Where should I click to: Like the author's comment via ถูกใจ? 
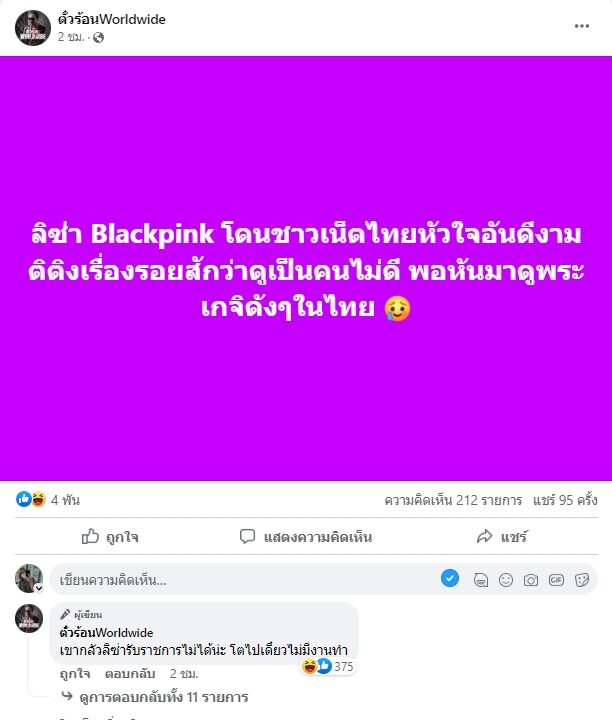pos(75,674)
